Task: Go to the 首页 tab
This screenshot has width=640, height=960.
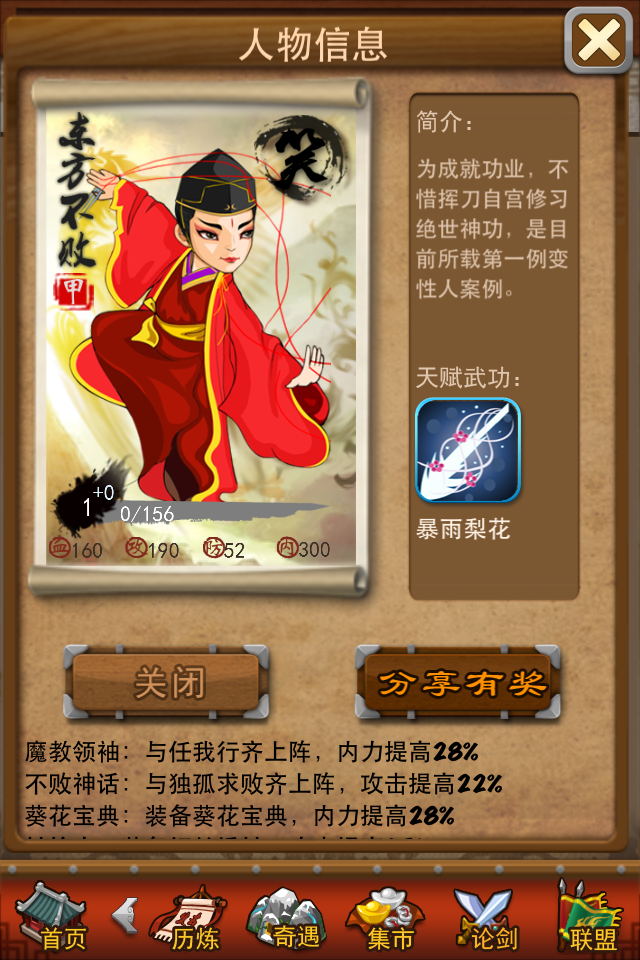Action: (x=55, y=915)
